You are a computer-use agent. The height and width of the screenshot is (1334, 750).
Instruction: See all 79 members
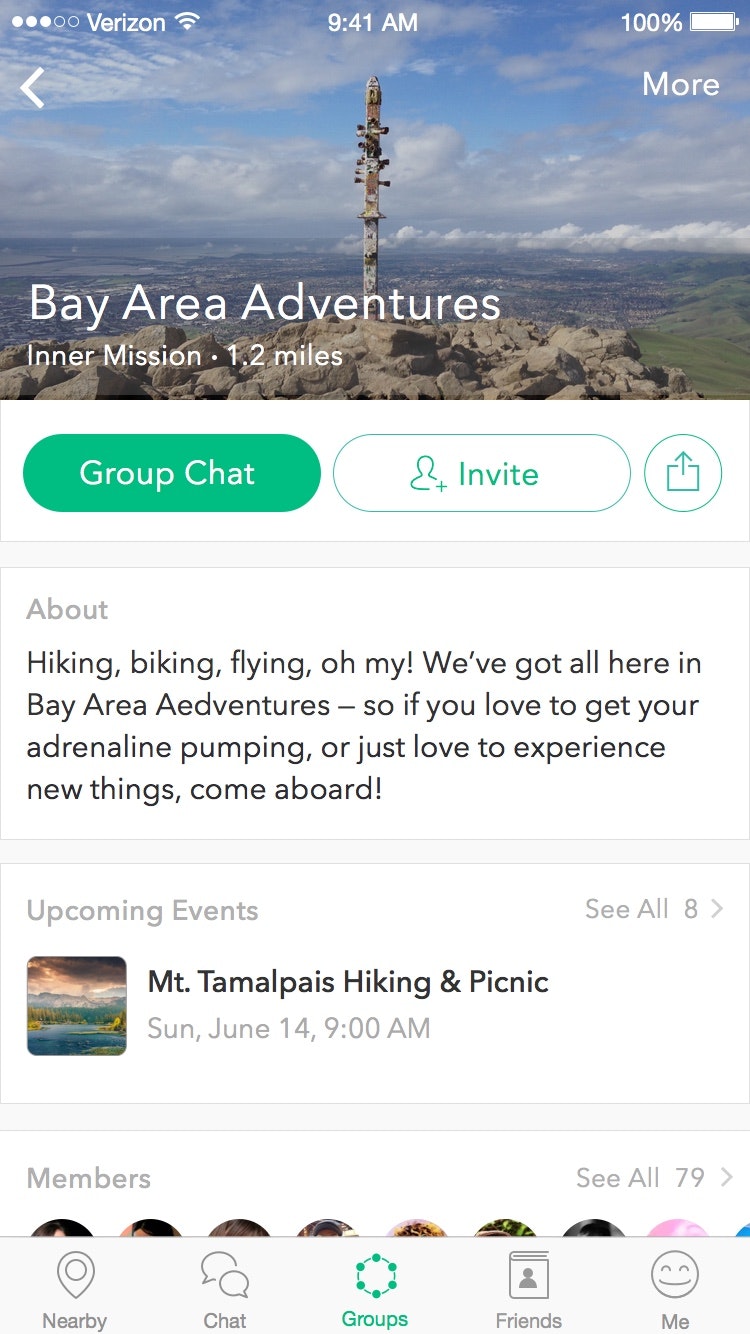click(653, 1178)
